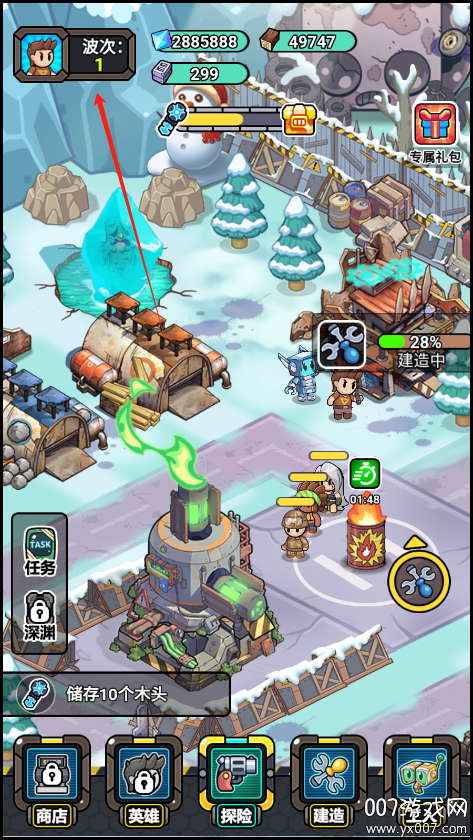Switch to the 商店 shop tab
This screenshot has width=473, height=840.
(x=52, y=780)
